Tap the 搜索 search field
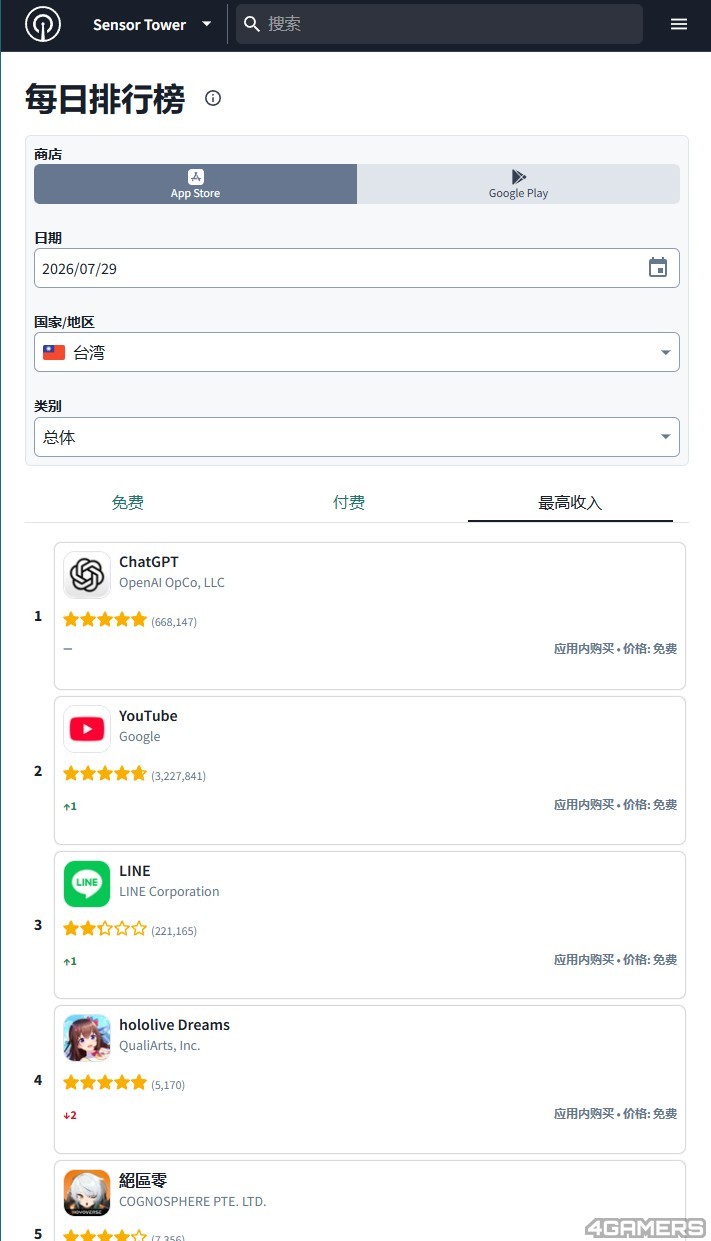The height and width of the screenshot is (1241, 711). pyautogui.click(x=439, y=24)
